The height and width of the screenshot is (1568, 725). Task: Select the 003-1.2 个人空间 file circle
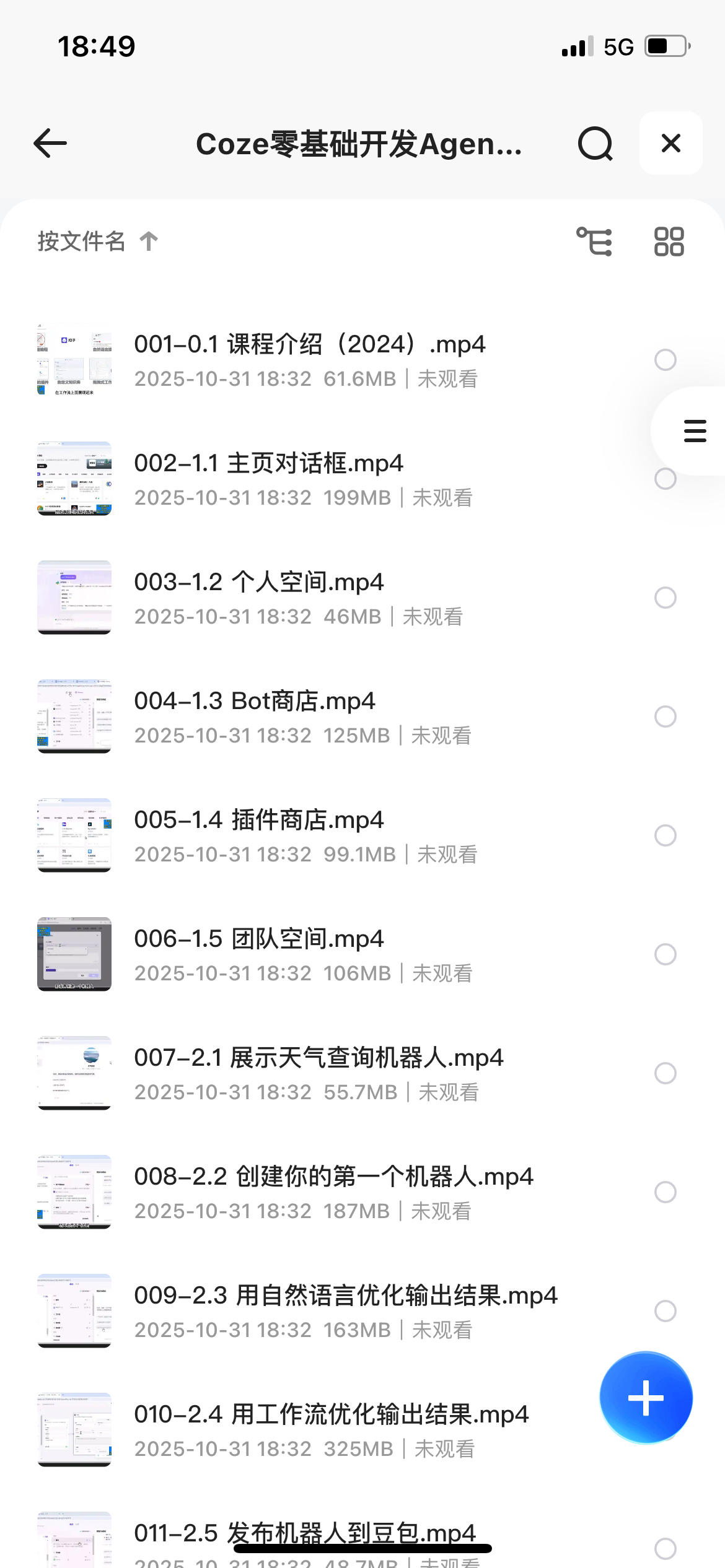pos(665,598)
